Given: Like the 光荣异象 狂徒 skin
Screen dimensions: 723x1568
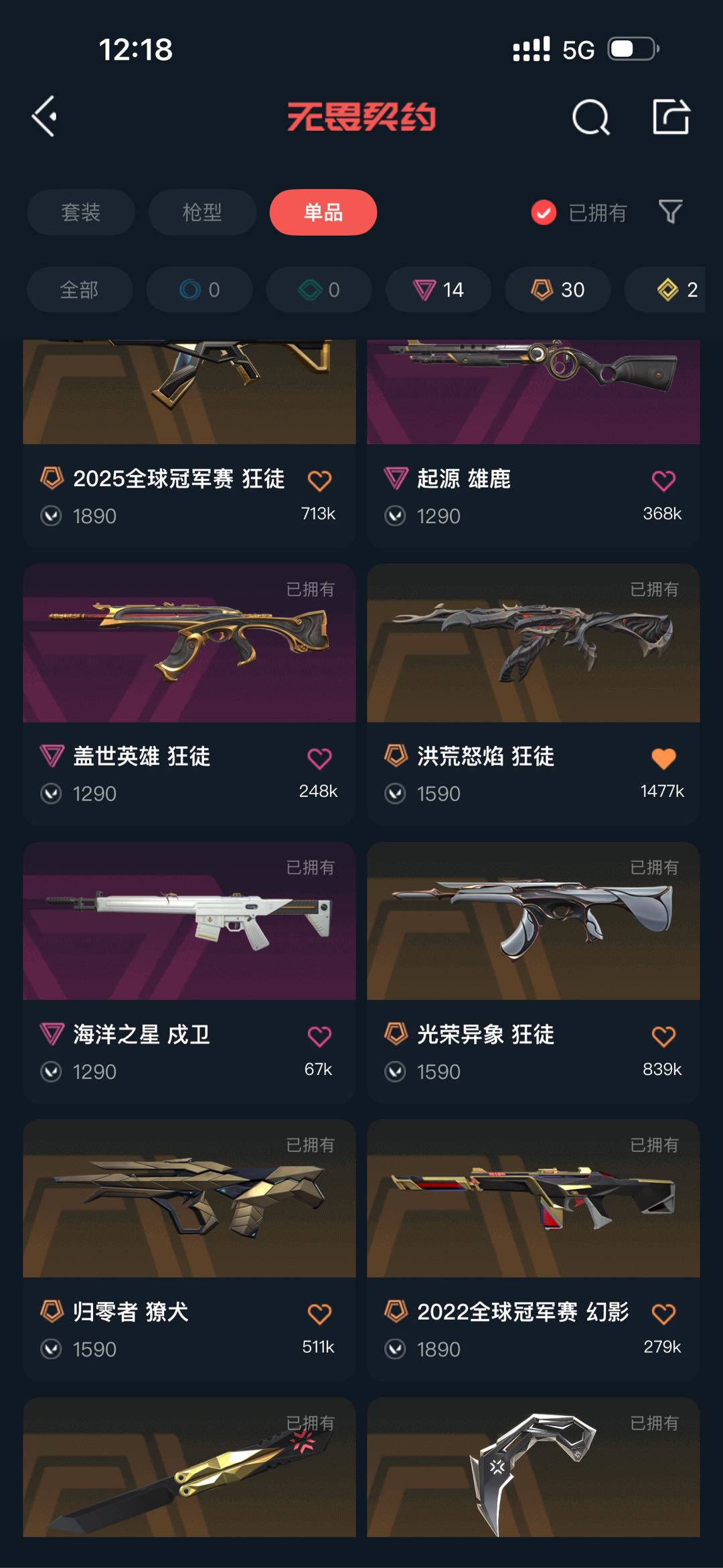Looking at the screenshot, I should click(x=663, y=1036).
